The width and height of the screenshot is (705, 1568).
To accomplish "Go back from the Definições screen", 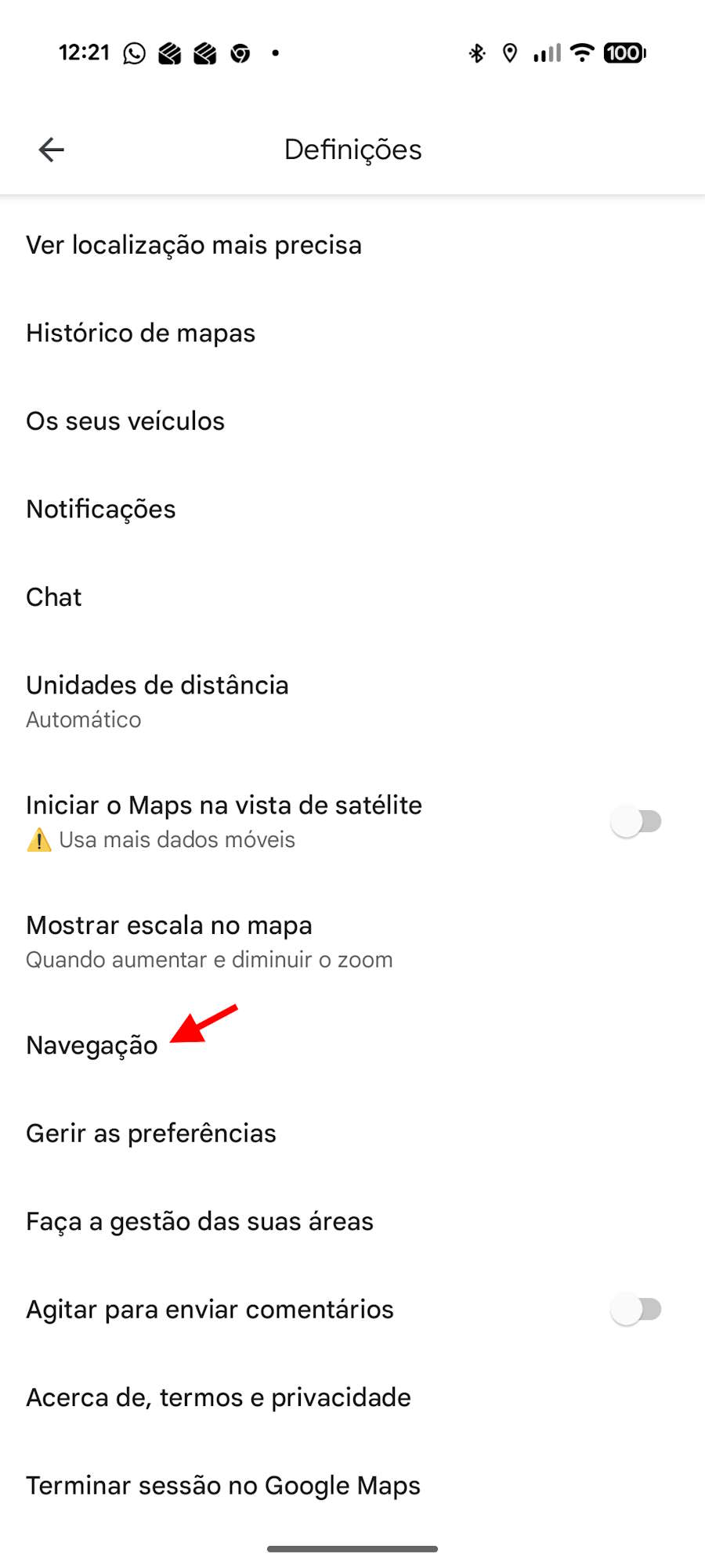I will pos(52,150).
